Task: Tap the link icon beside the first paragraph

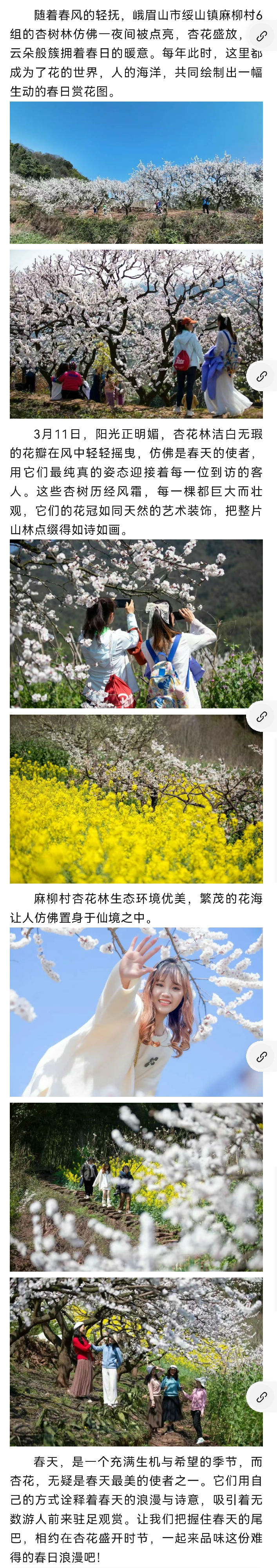Action: point(262,36)
